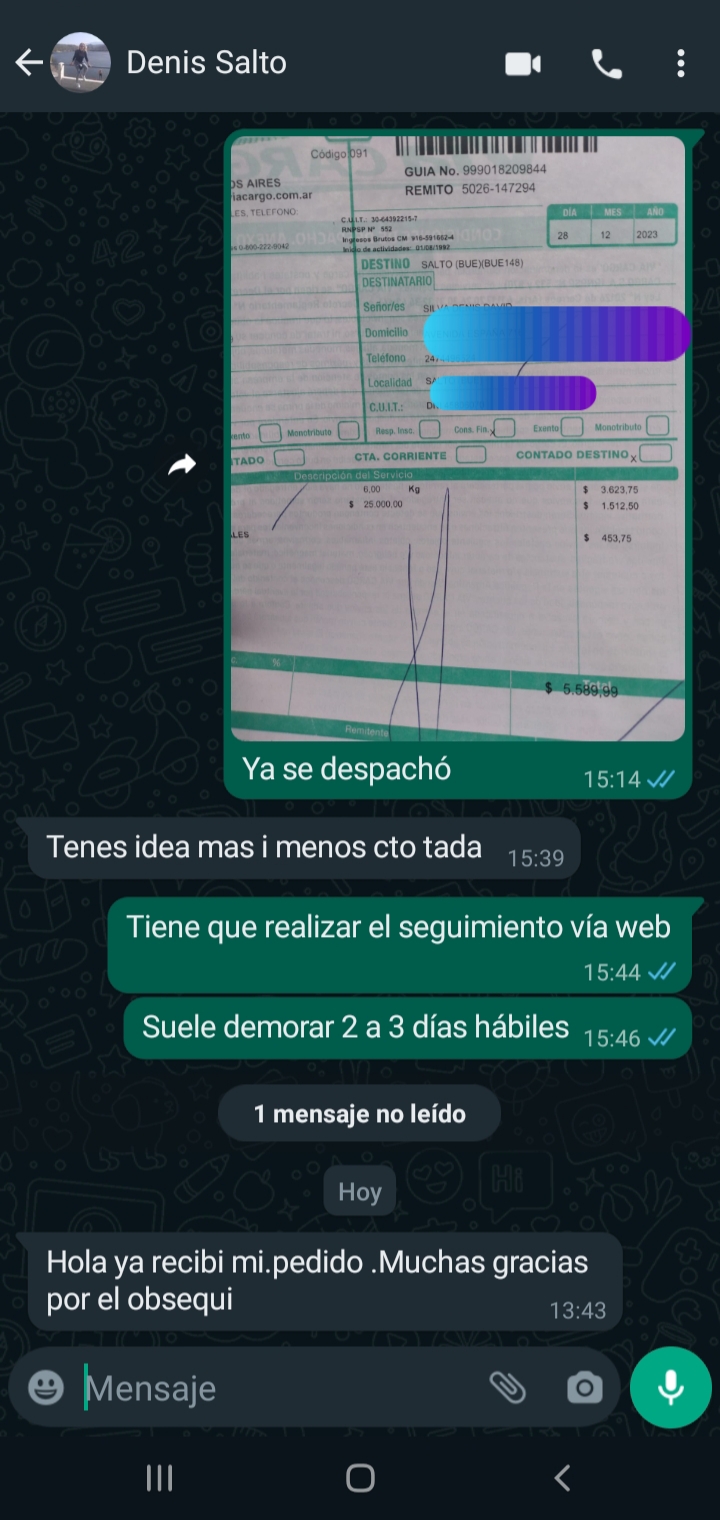Viewport: 720px width, 1520px height.
Task: Tap the system home button
Action: [x=360, y=1477]
